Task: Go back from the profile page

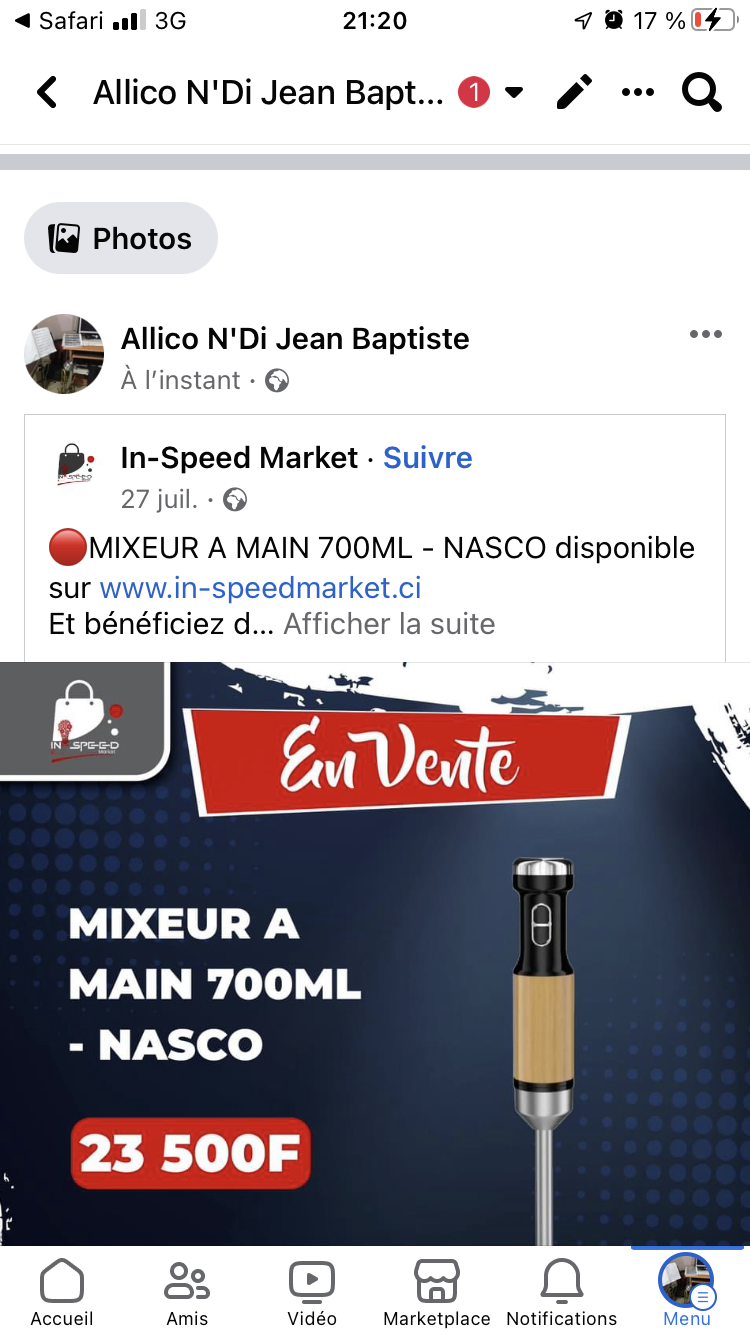Action: click(46, 93)
